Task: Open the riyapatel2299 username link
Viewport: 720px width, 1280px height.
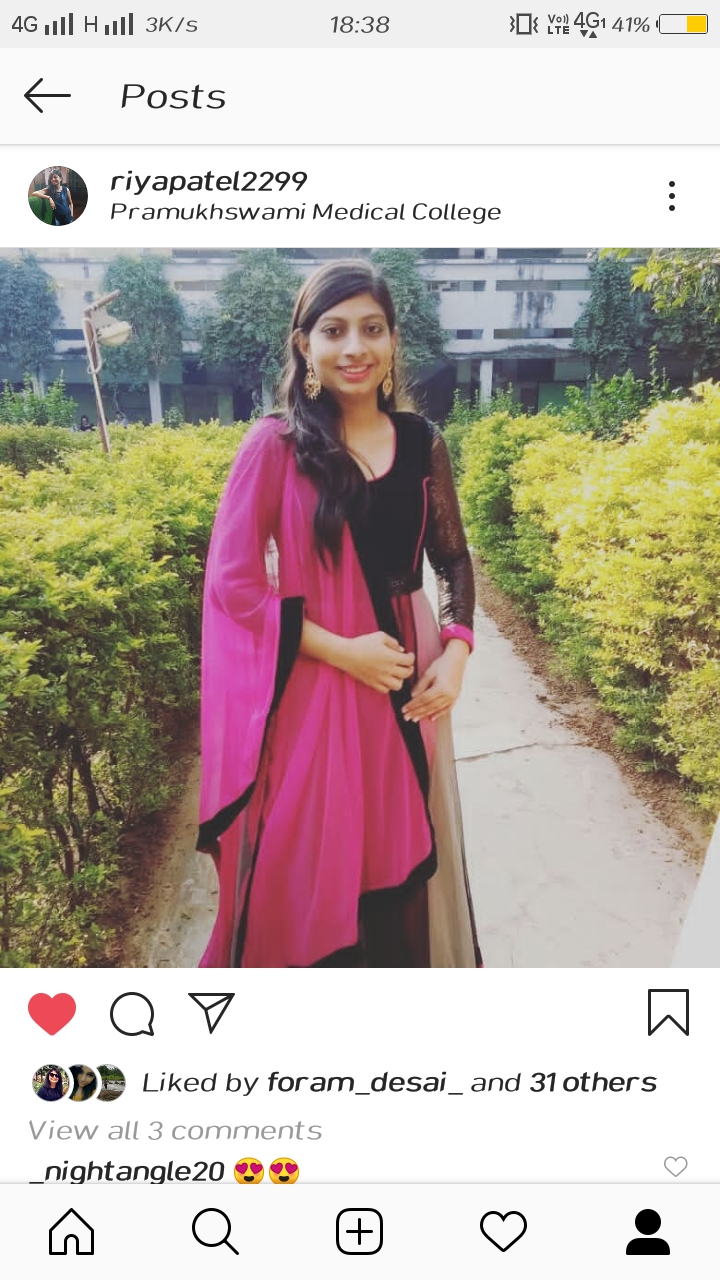Action: [208, 181]
